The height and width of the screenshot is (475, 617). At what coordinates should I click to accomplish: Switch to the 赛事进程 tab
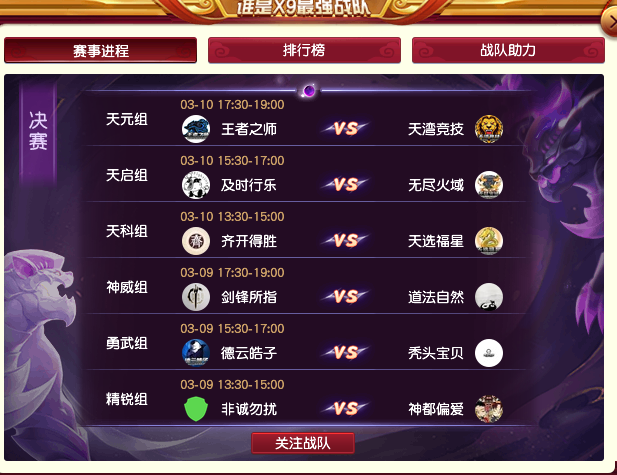point(100,50)
